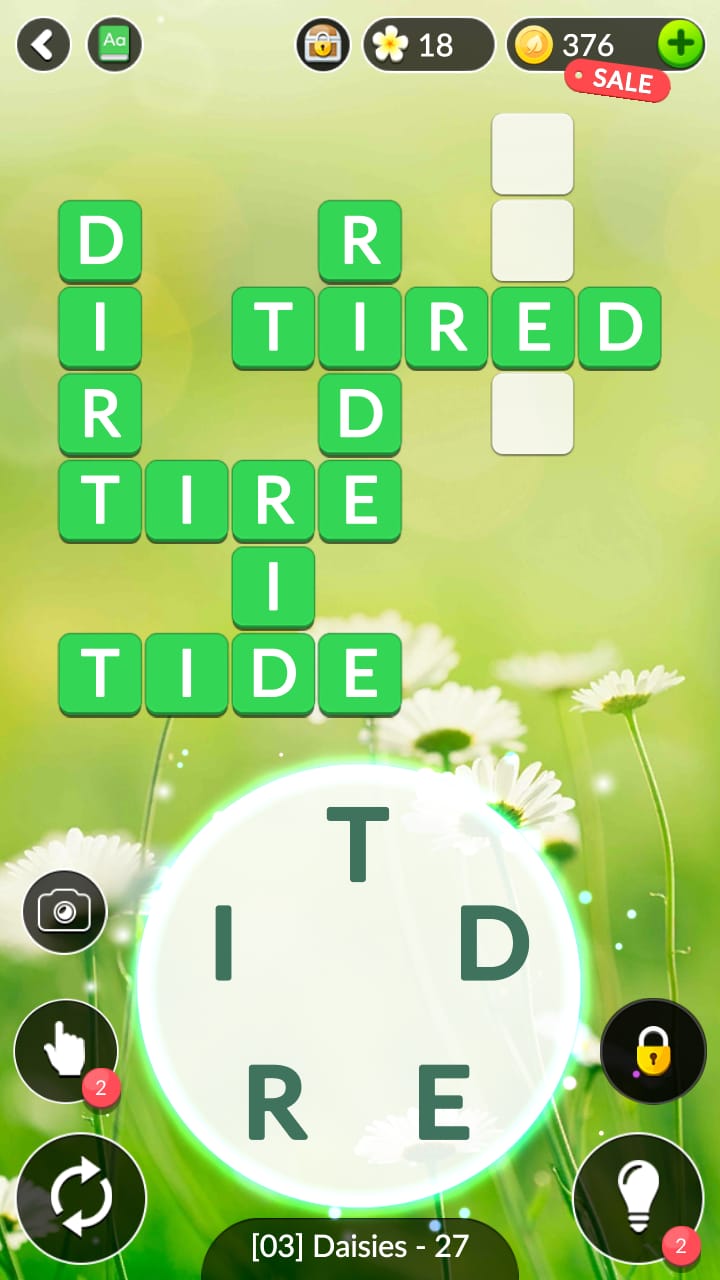Buy coins with the green plus button
The height and width of the screenshot is (1280, 720).
point(681,44)
